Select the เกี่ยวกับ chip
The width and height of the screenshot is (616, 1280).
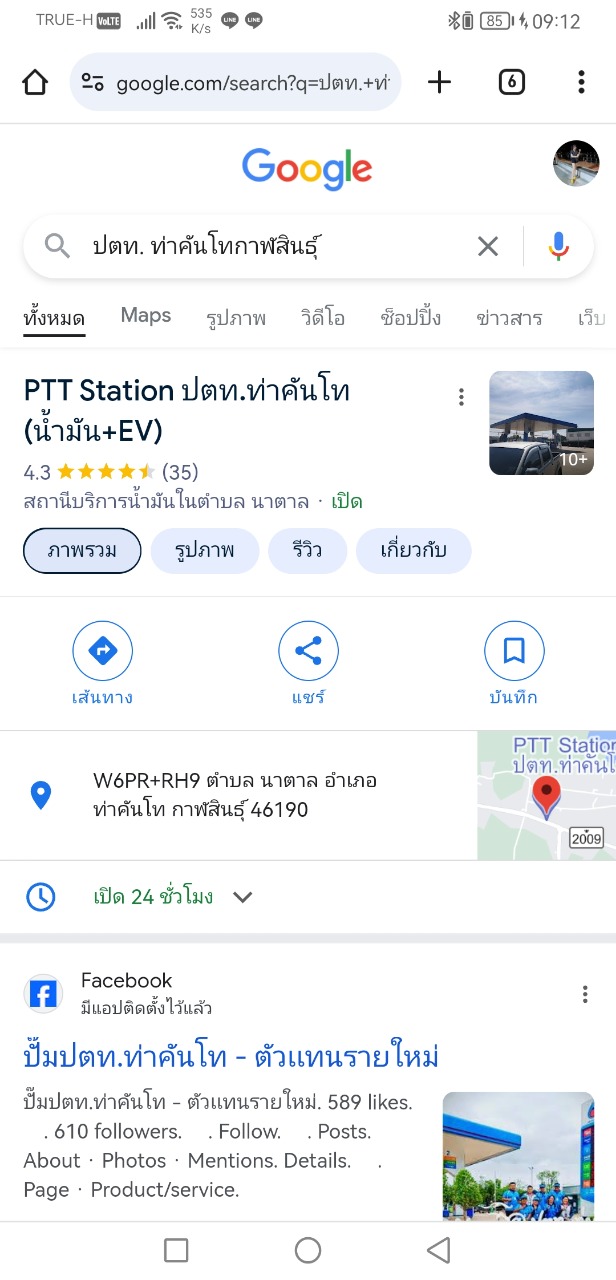[413, 551]
